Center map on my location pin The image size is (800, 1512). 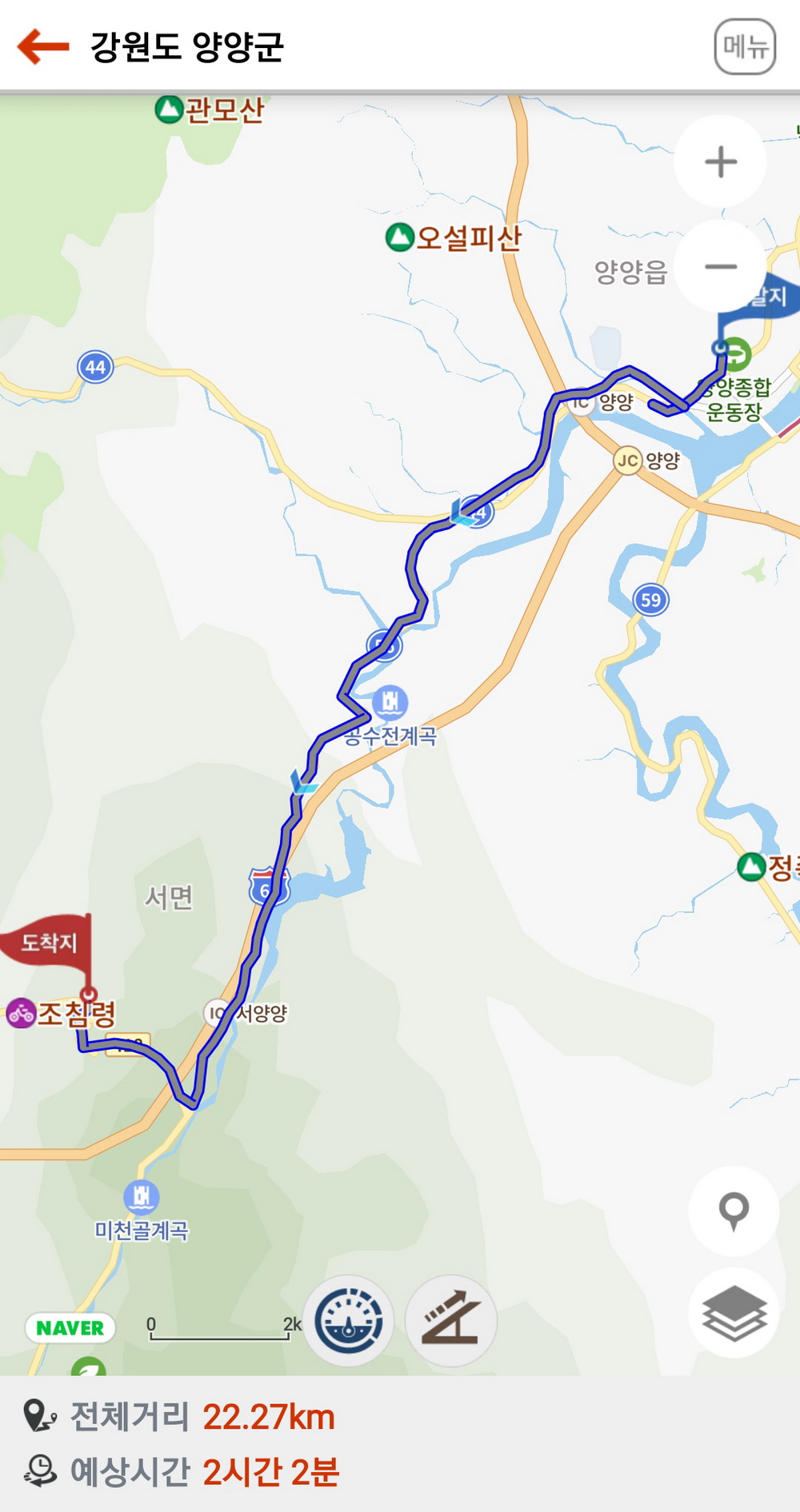coord(734,1211)
